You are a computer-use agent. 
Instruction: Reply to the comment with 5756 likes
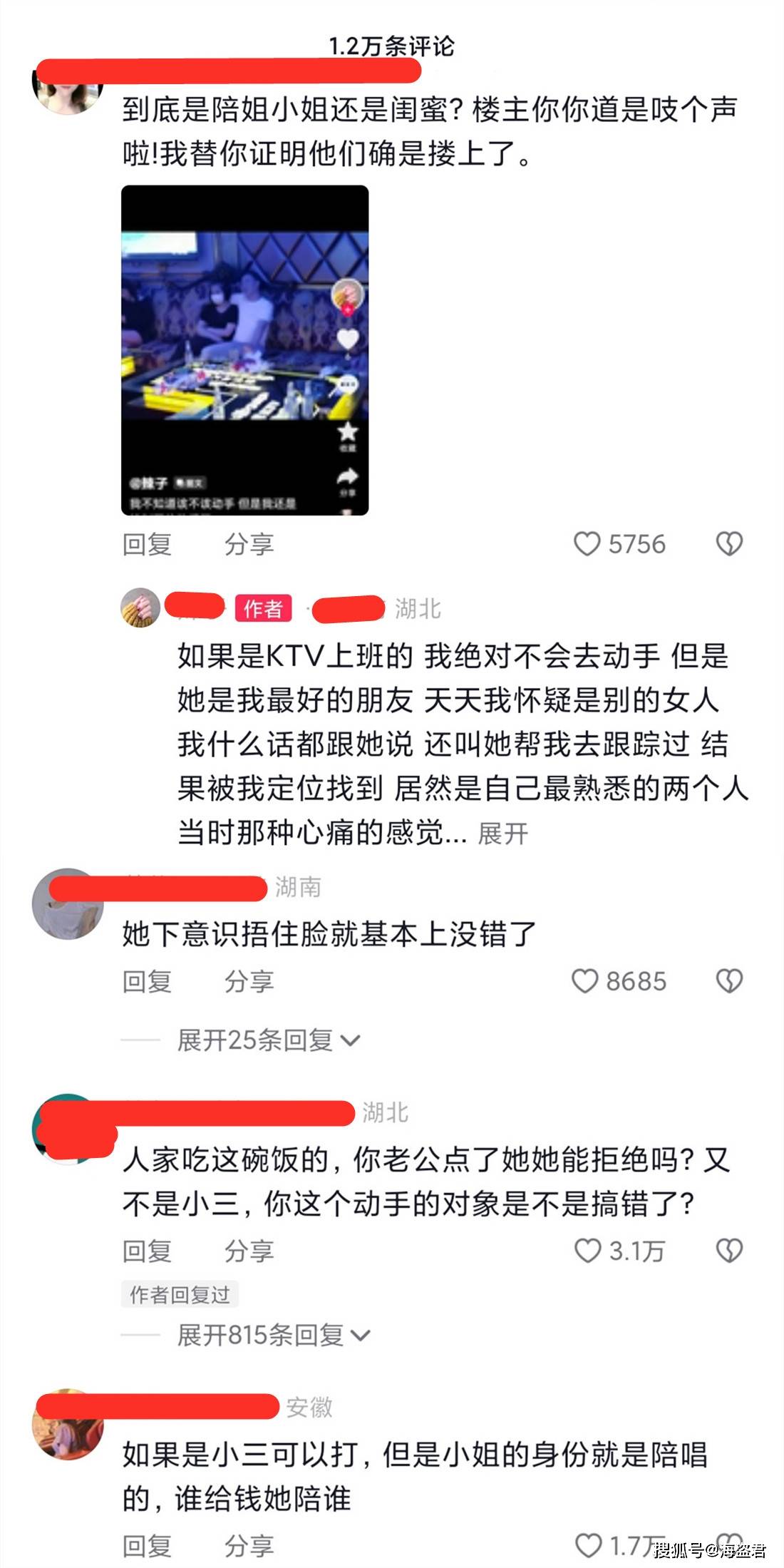(x=148, y=544)
